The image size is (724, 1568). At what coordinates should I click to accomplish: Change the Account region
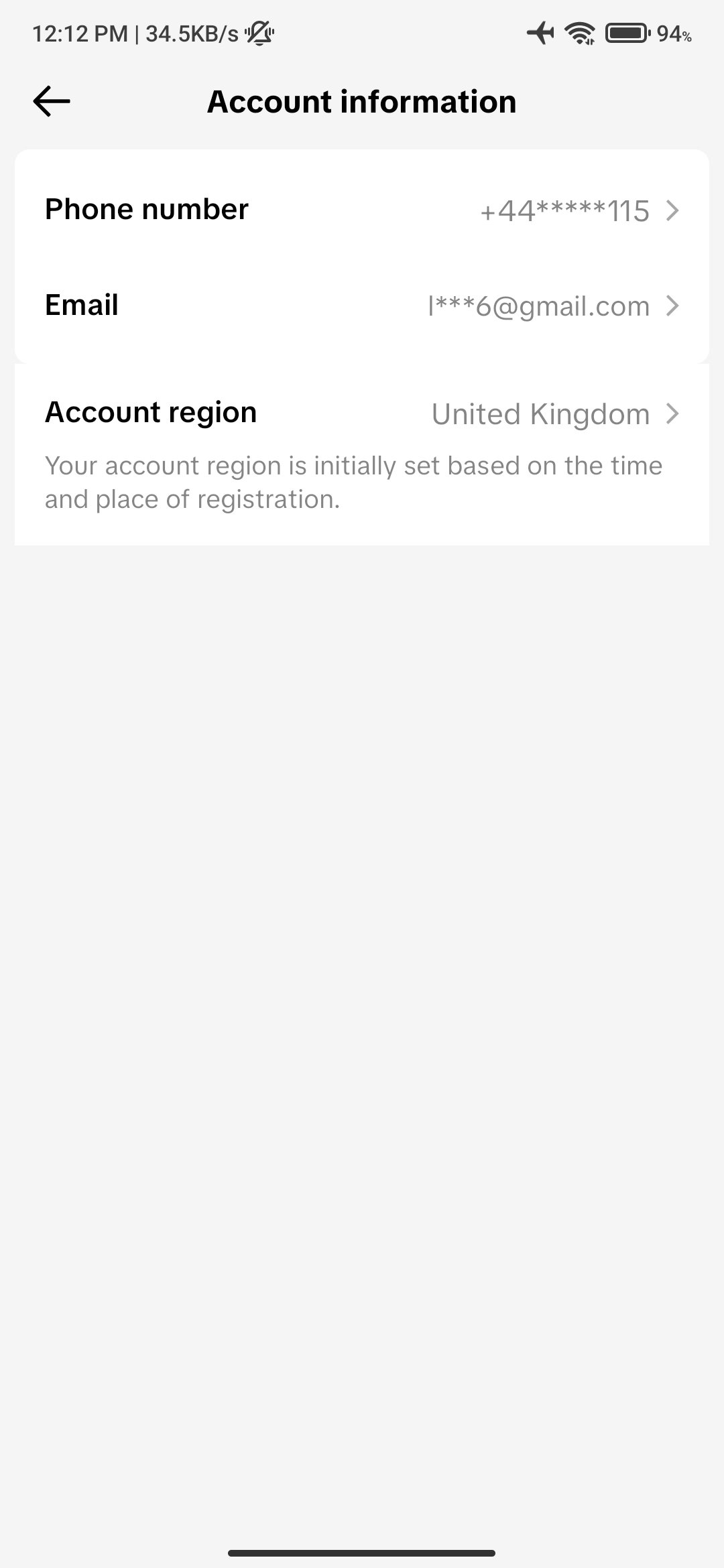(x=362, y=413)
